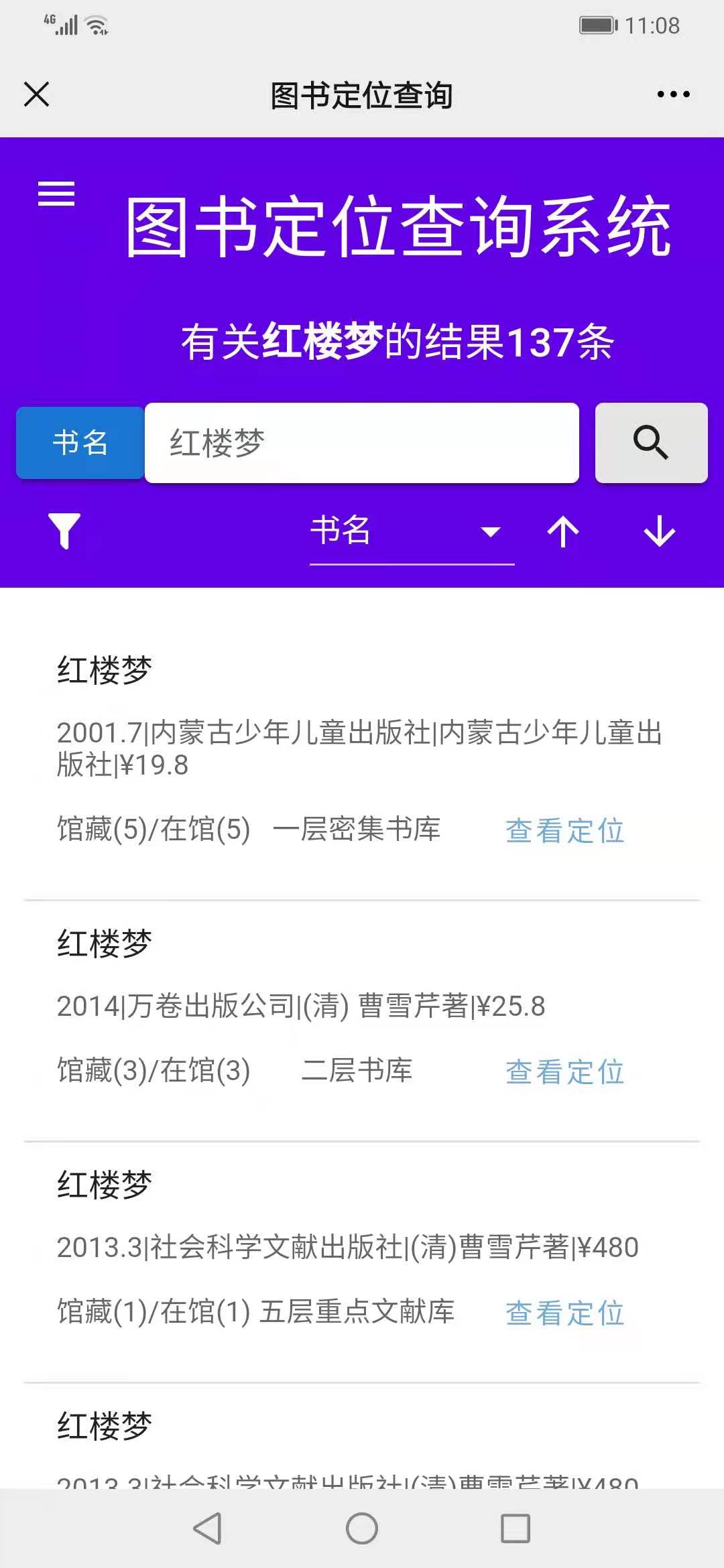Open the hamburger drawer menu
Screen dimensions: 724x1568
pos(56,194)
